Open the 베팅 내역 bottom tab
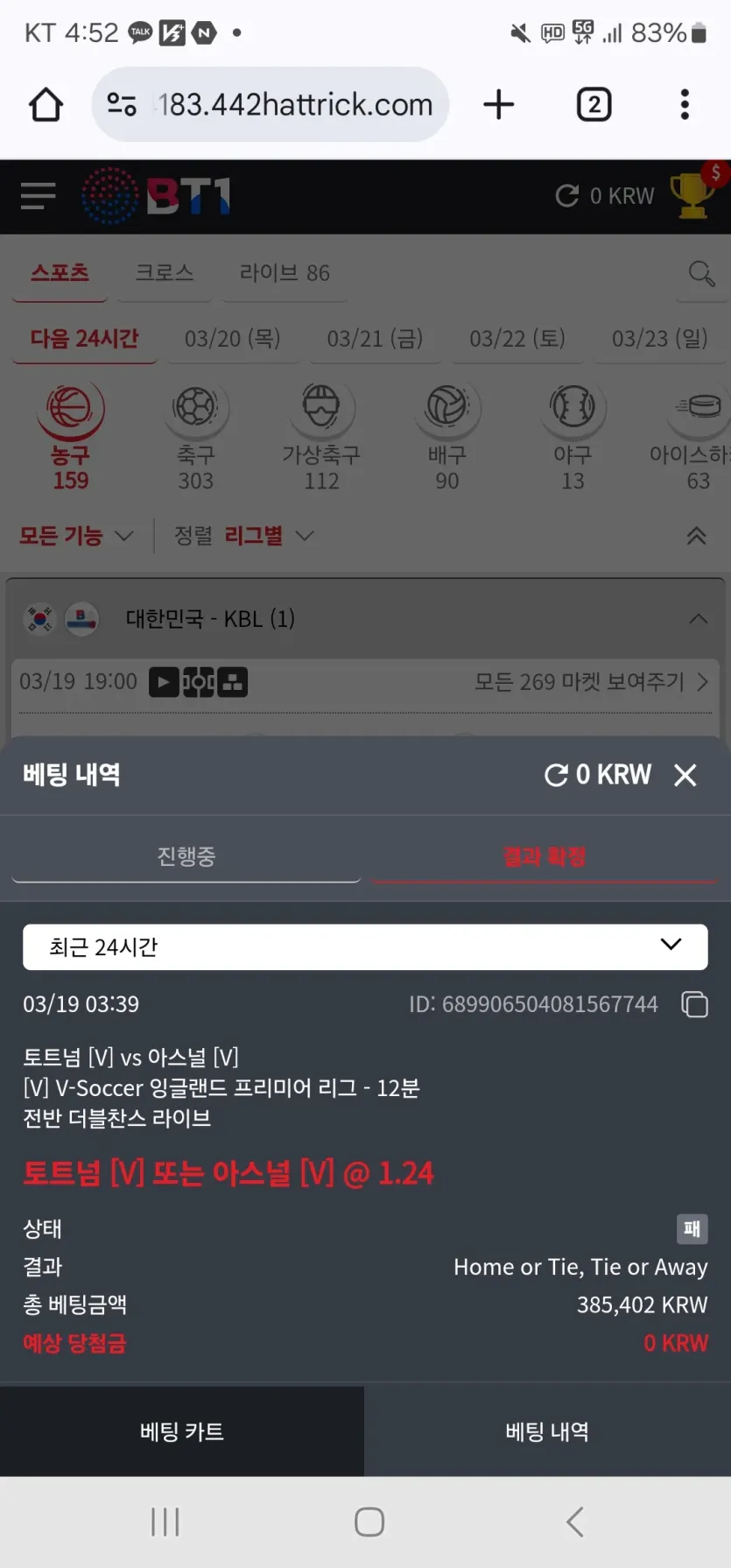 tap(547, 1431)
